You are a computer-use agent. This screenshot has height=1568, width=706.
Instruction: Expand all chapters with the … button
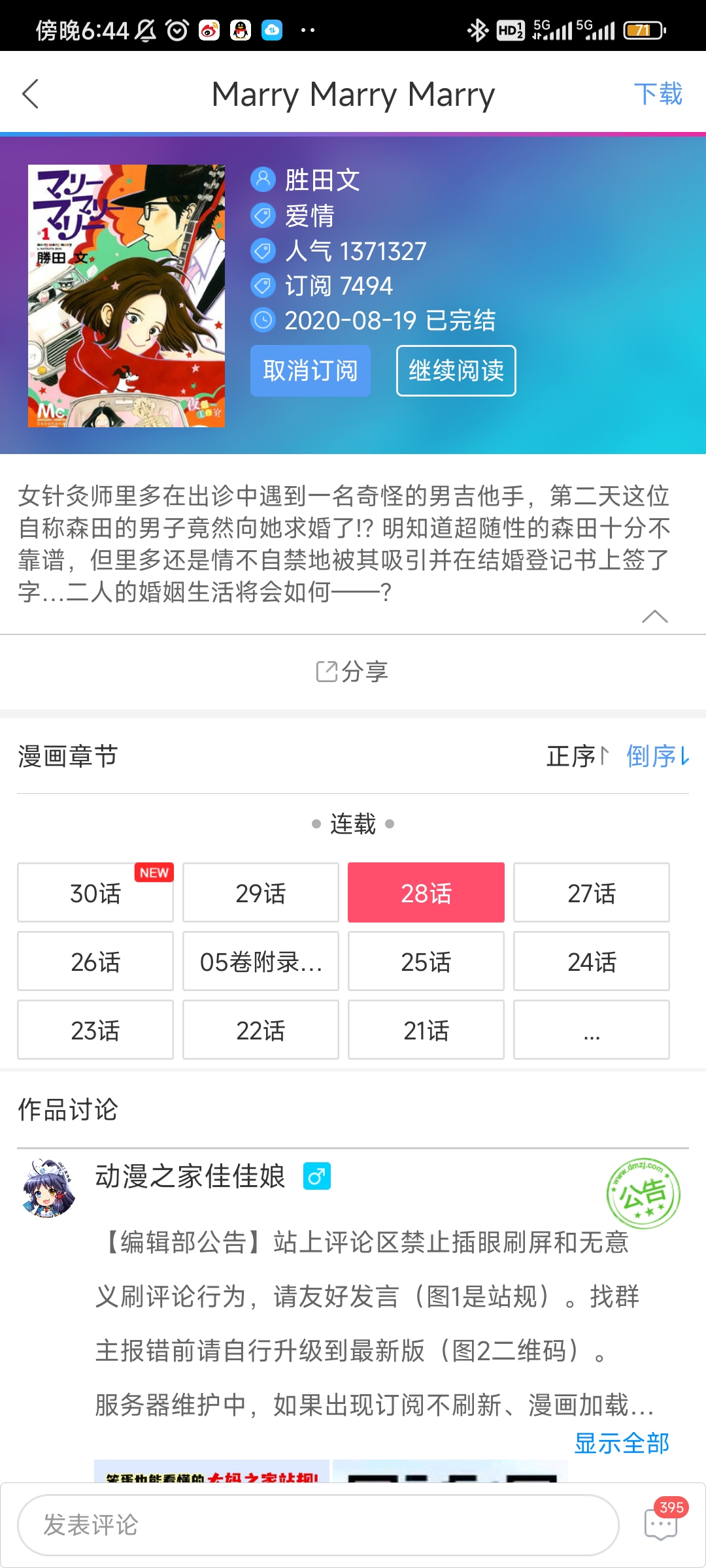click(592, 1030)
